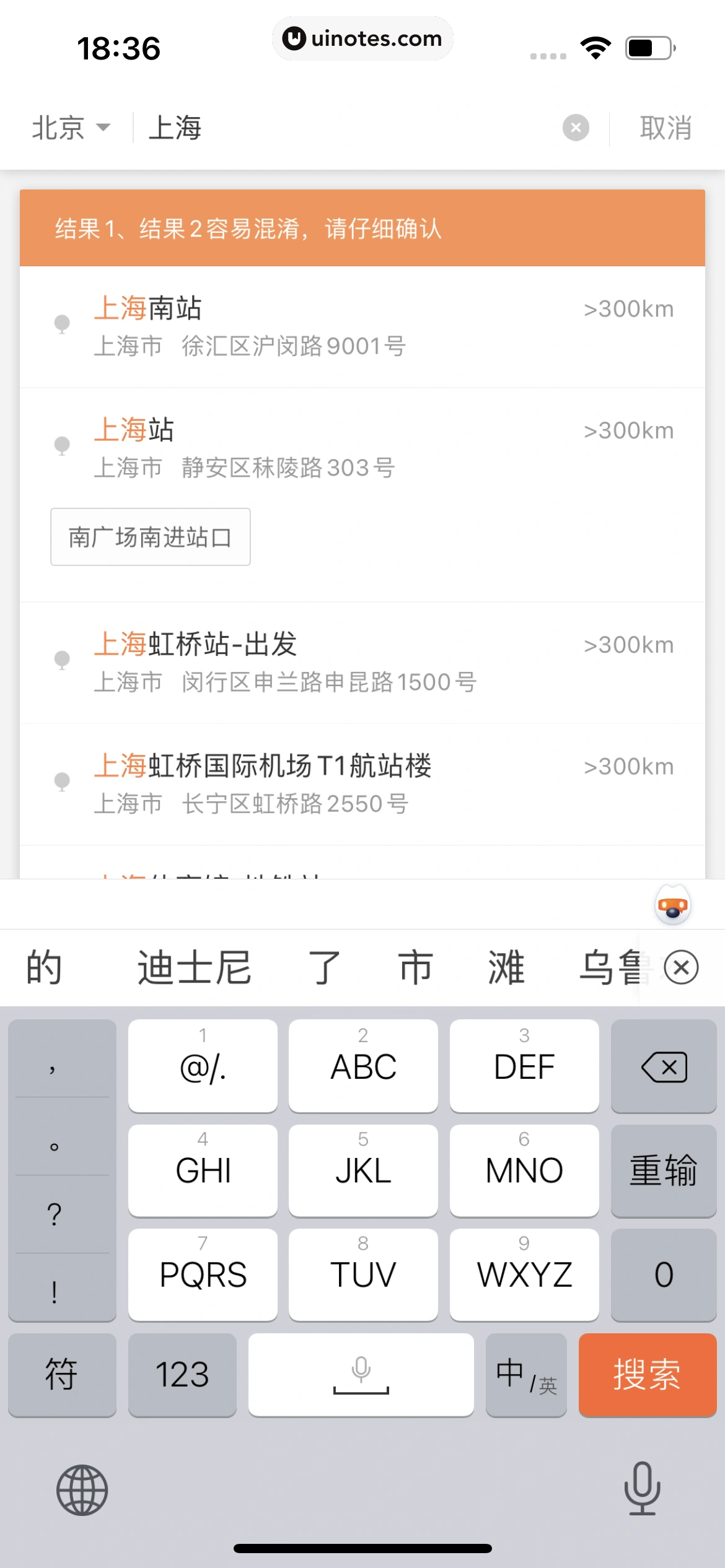Clear search text with the circular x icon

576,128
